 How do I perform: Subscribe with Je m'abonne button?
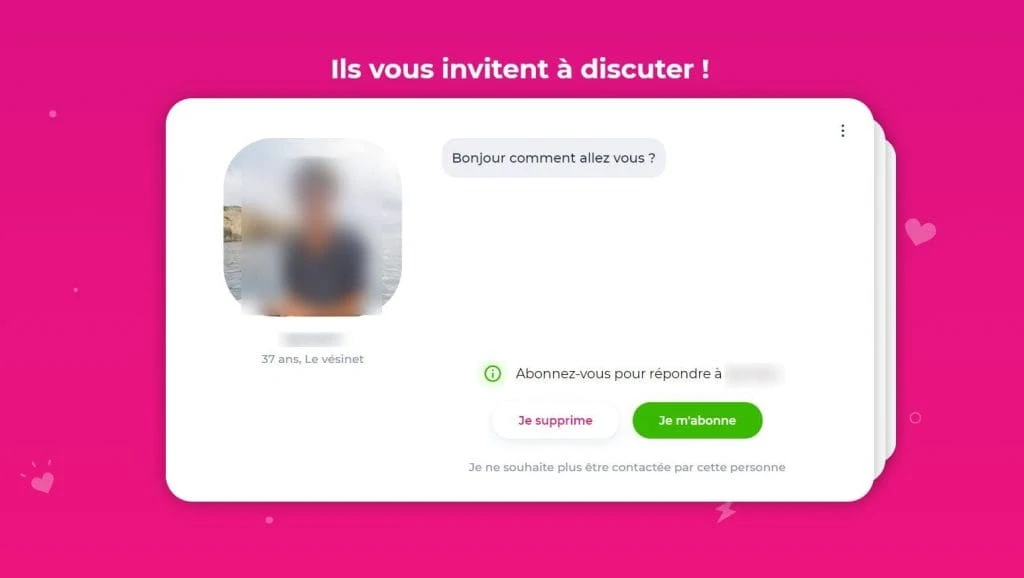click(697, 421)
